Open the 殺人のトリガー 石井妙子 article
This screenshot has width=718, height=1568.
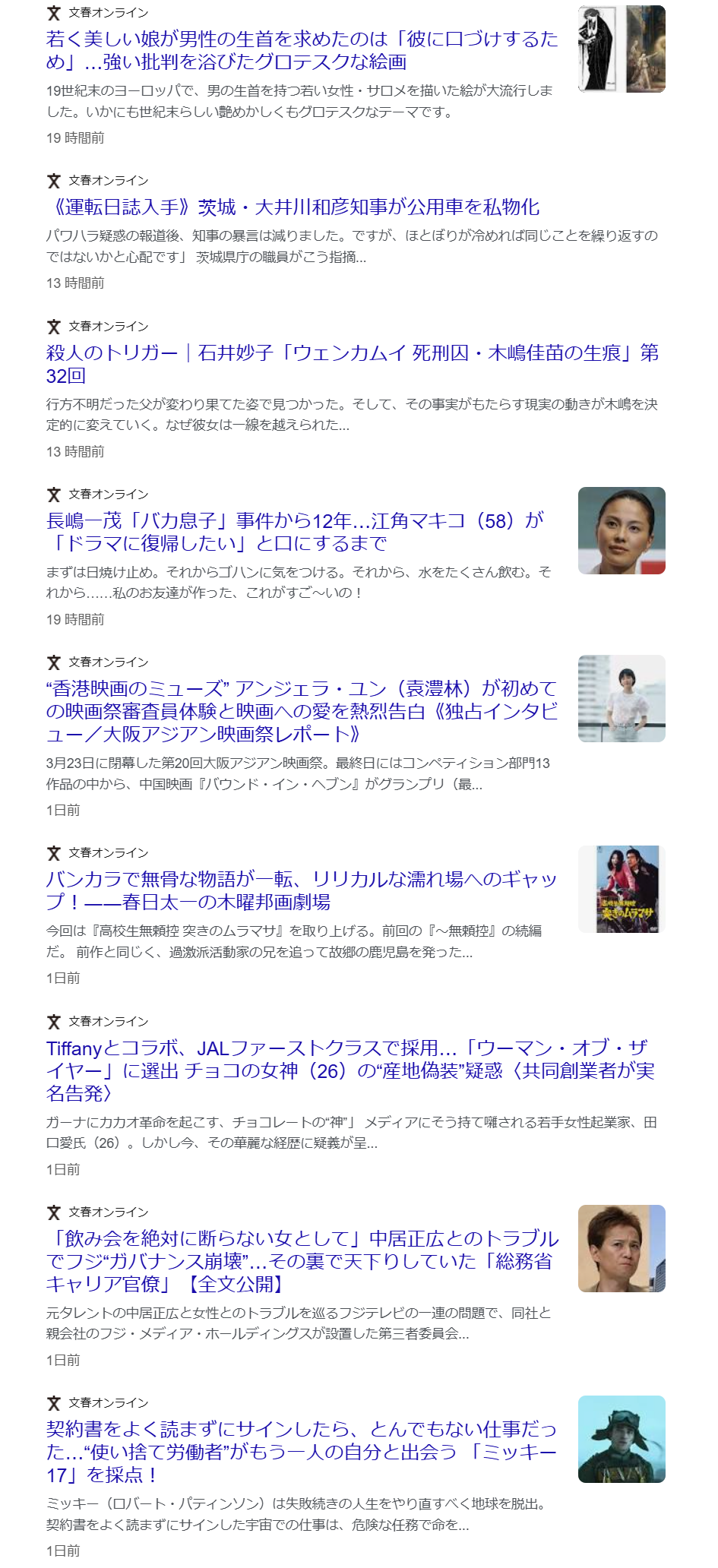(353, 364)
